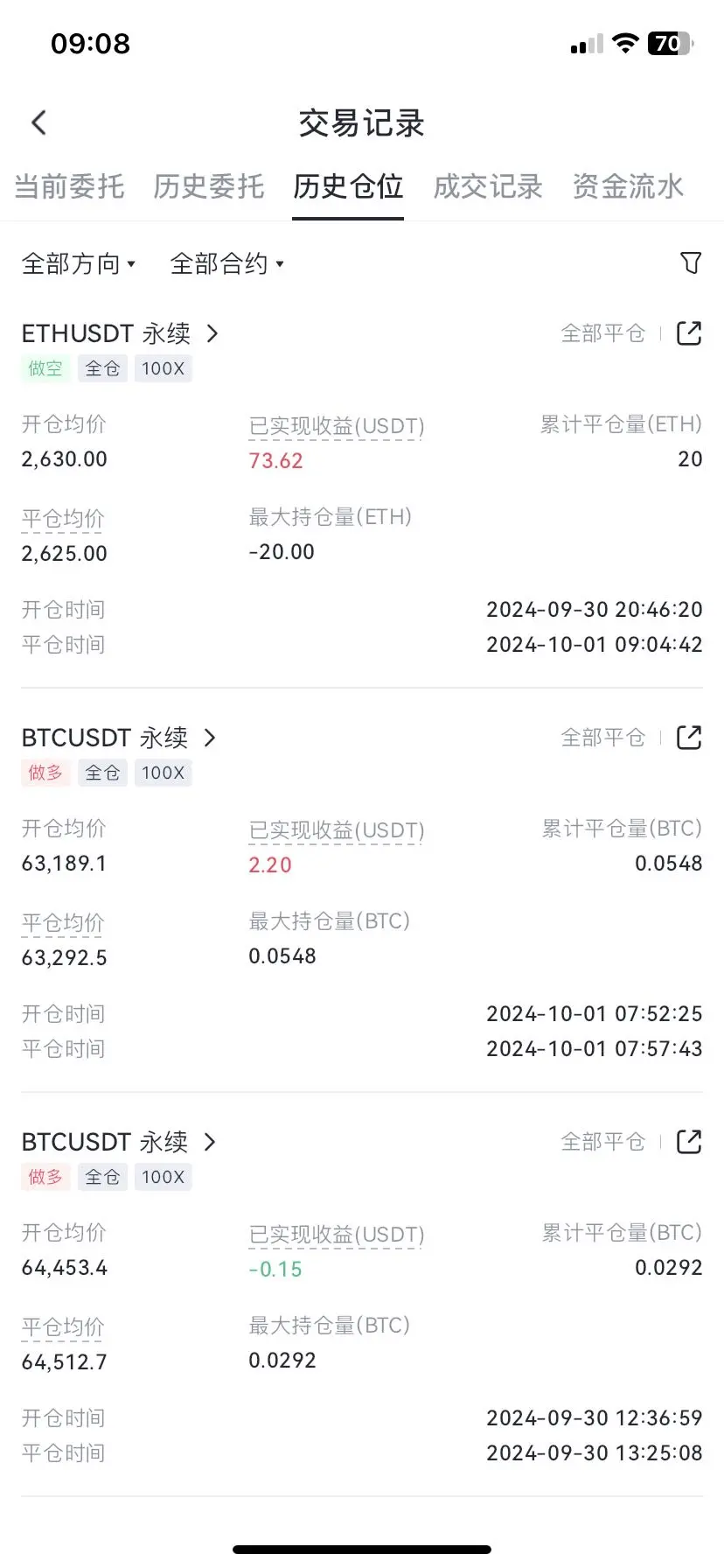
Task: Expand the 全部方向 dropdown
Action: tap(79, 263)
